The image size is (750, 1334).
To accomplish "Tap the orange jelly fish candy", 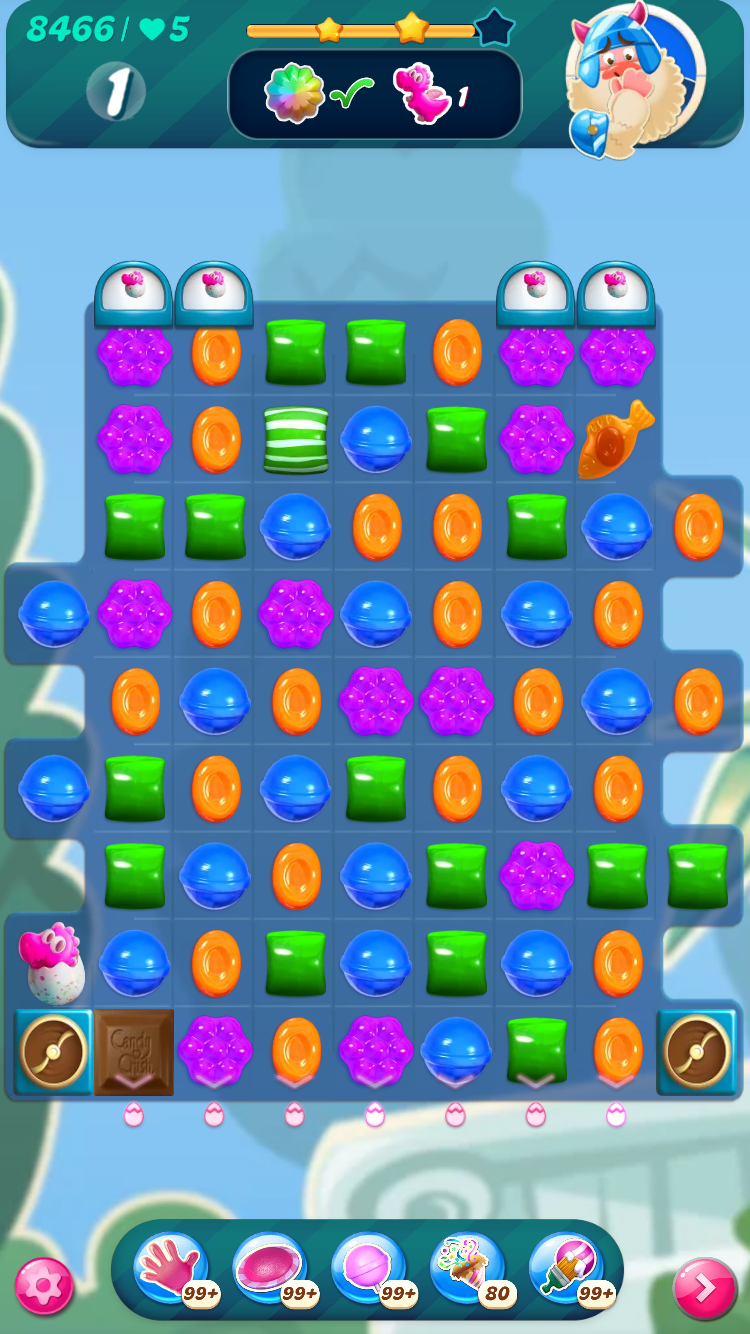I will [614, 438].
